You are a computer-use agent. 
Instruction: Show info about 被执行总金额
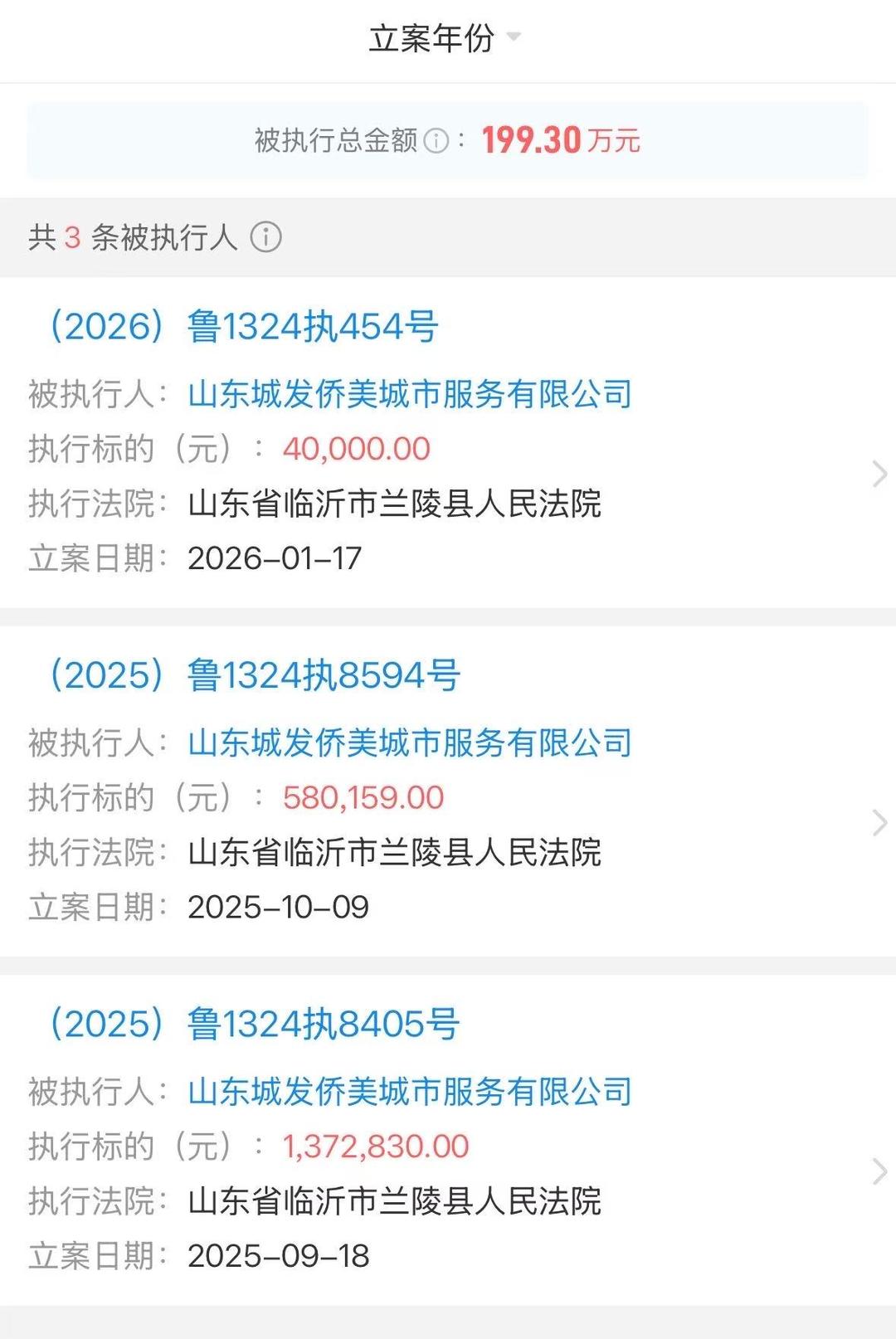(x=436, y=141)
